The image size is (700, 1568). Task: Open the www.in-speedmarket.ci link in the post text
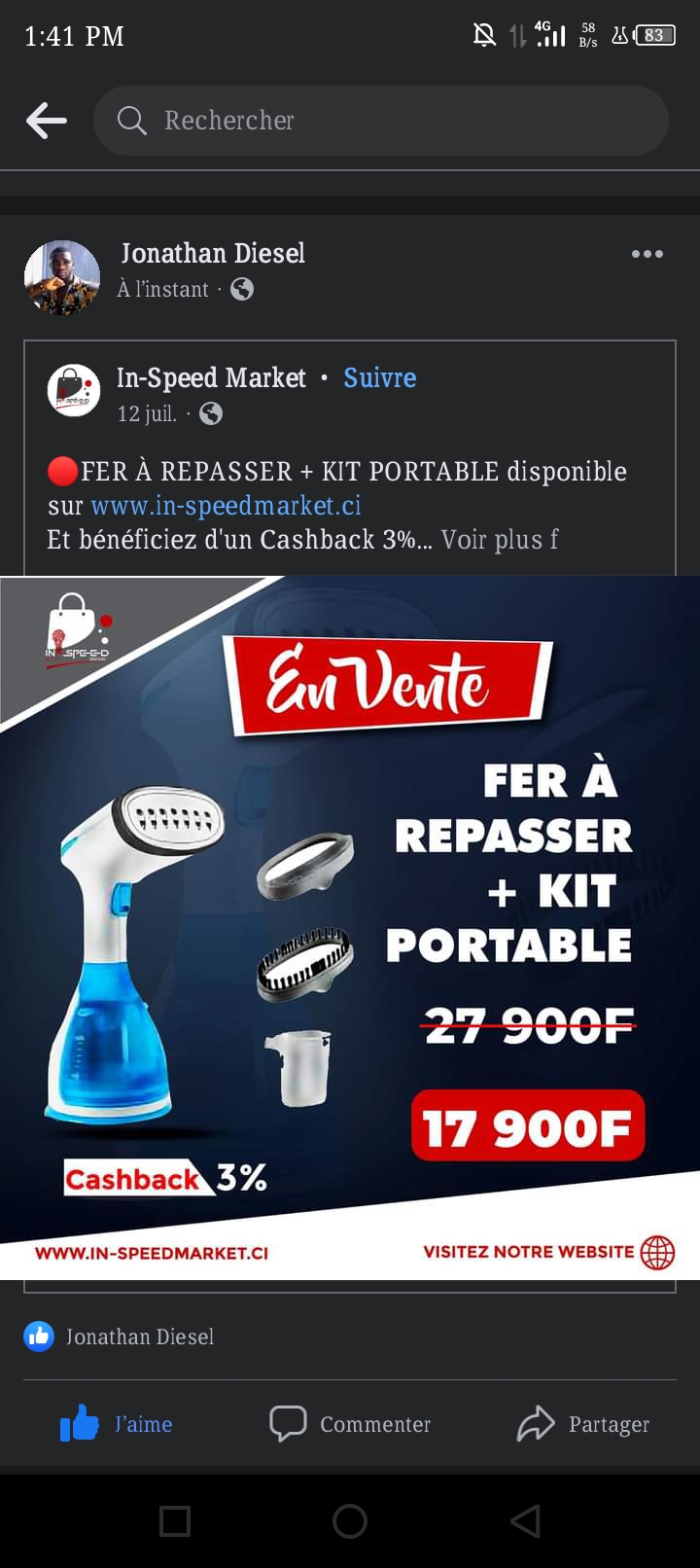(226, 506)
